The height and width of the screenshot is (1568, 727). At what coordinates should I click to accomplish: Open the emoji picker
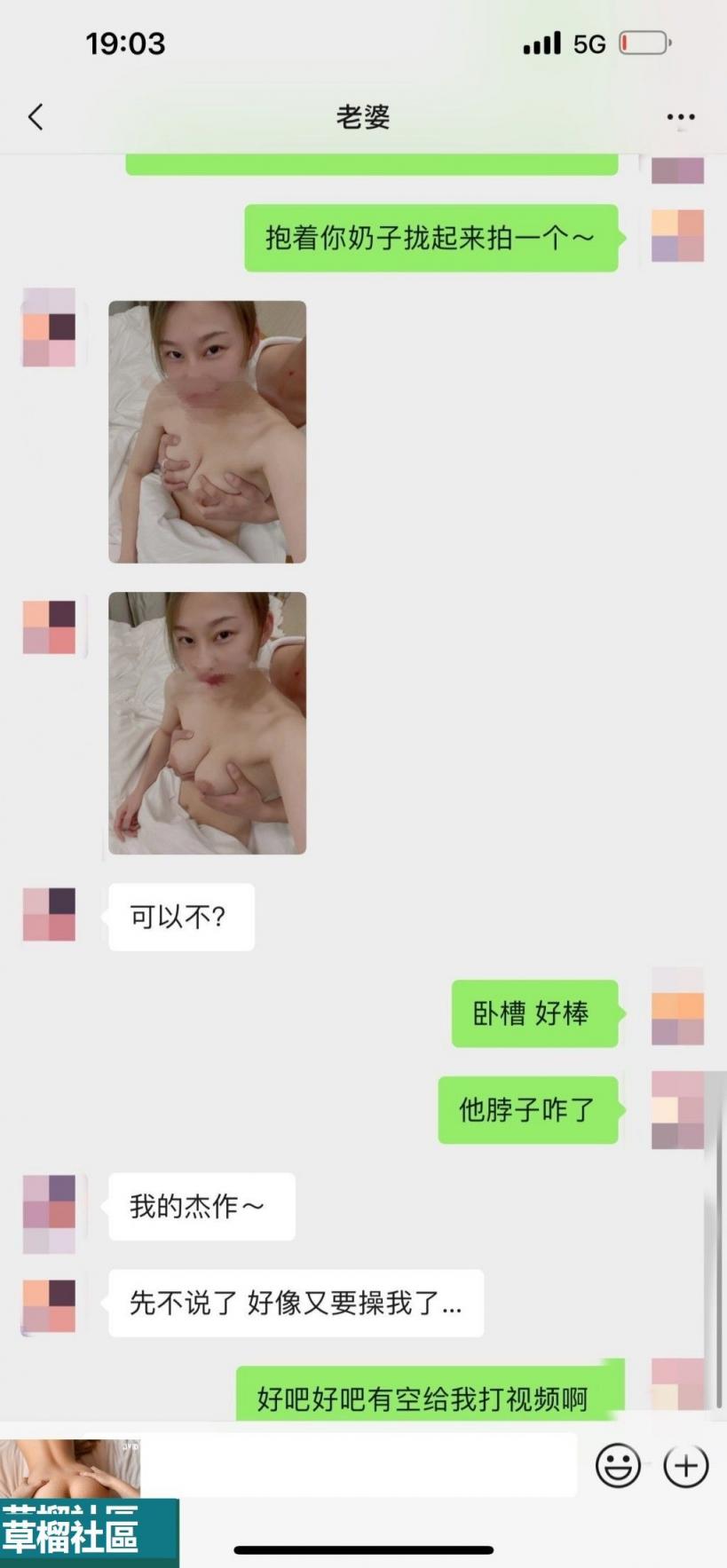[x=618, y=1464]
